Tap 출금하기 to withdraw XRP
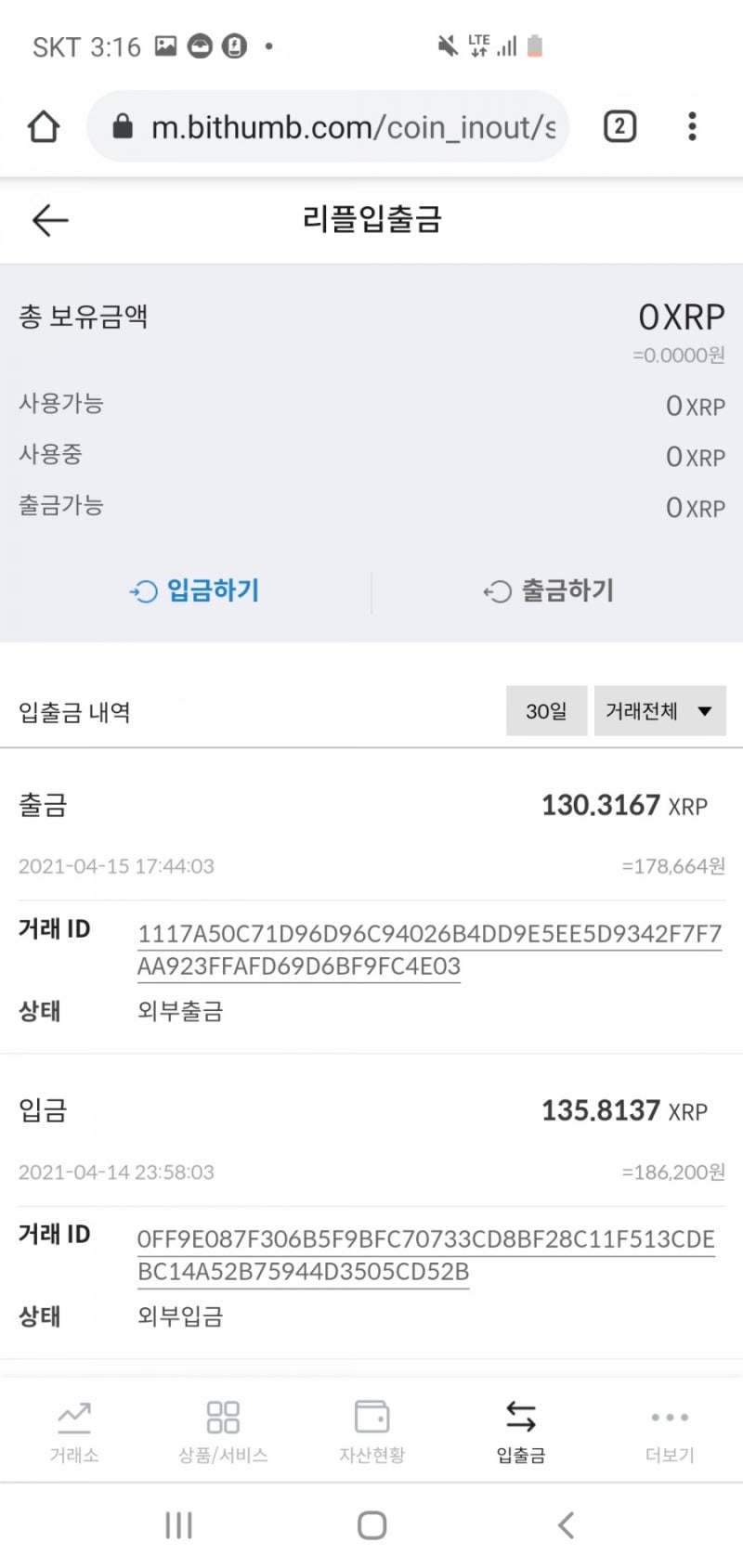This screenshot has width=743, height=1568. coord(549,590)
